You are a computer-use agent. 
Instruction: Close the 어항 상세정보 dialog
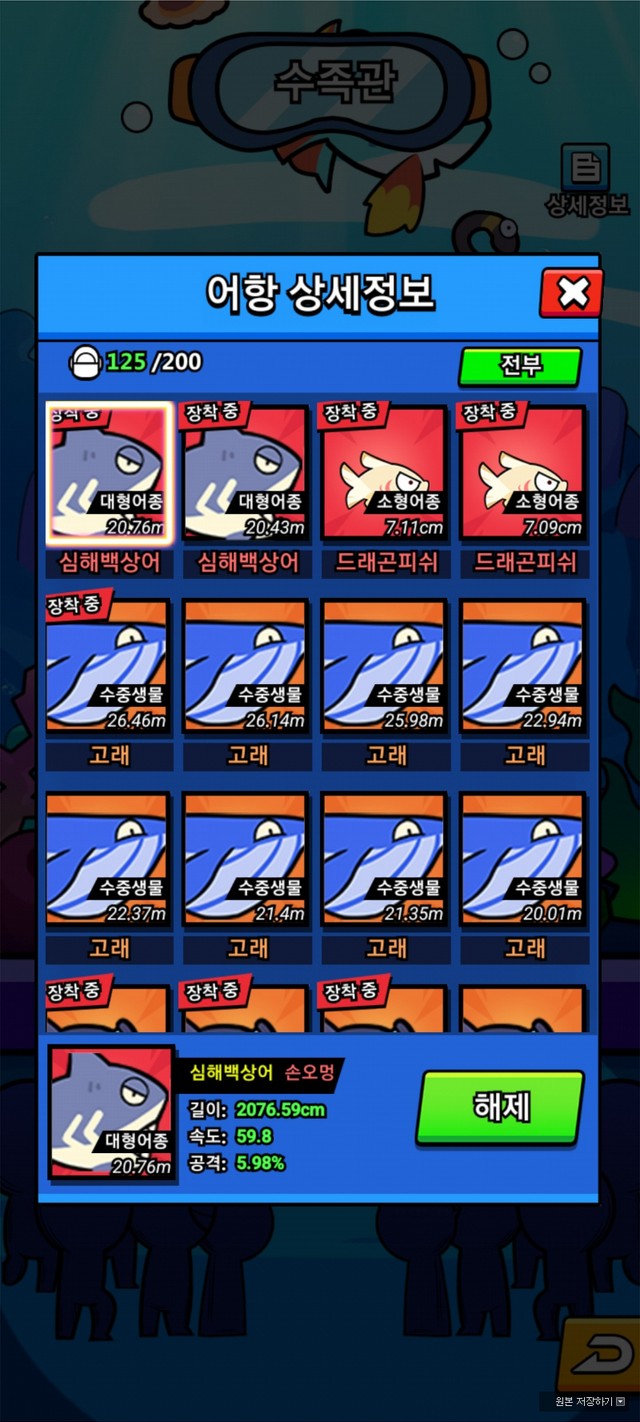pos(571,293)
